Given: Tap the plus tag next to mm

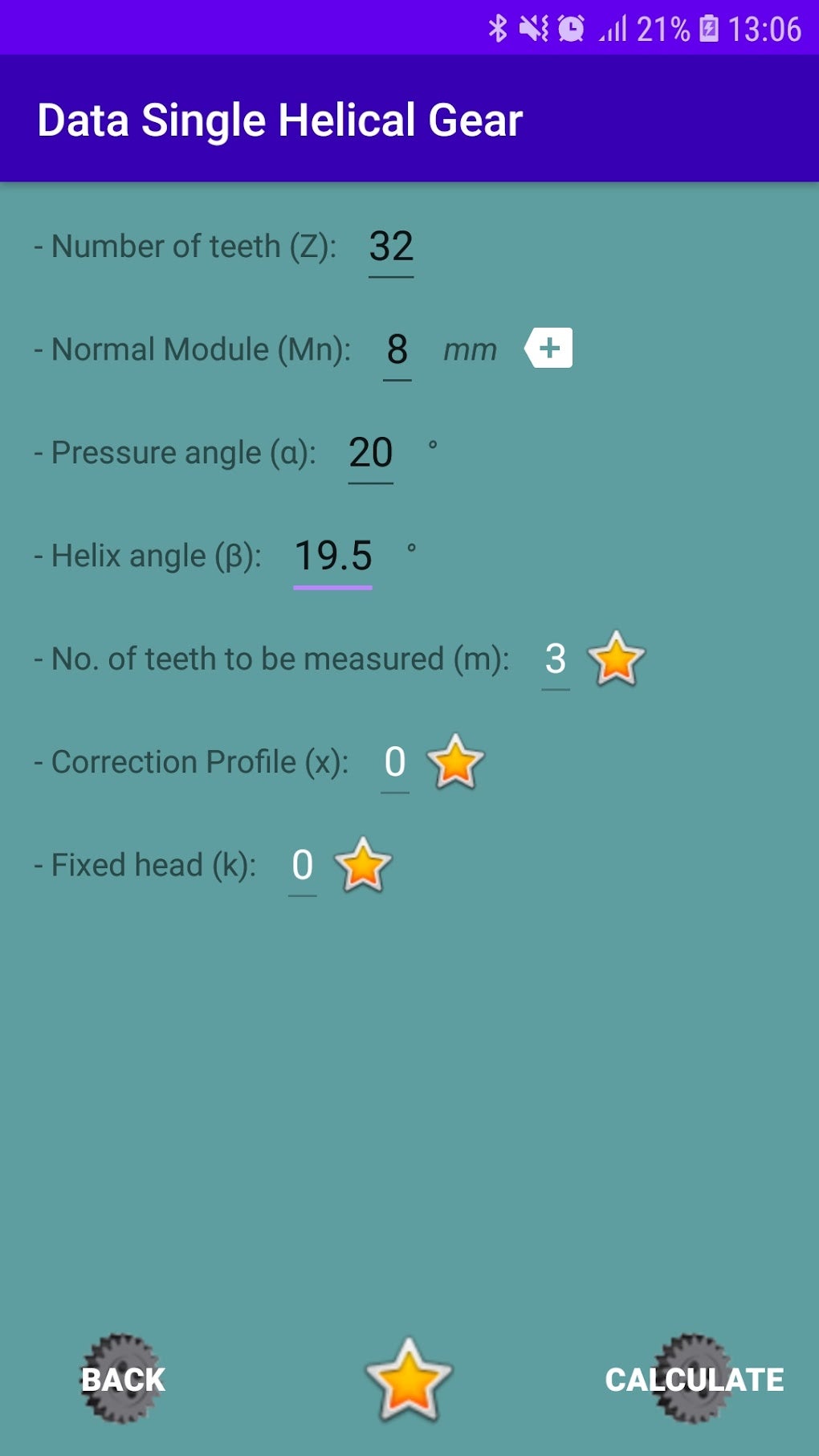Looking at the screenshot, I should click(549, 349).
